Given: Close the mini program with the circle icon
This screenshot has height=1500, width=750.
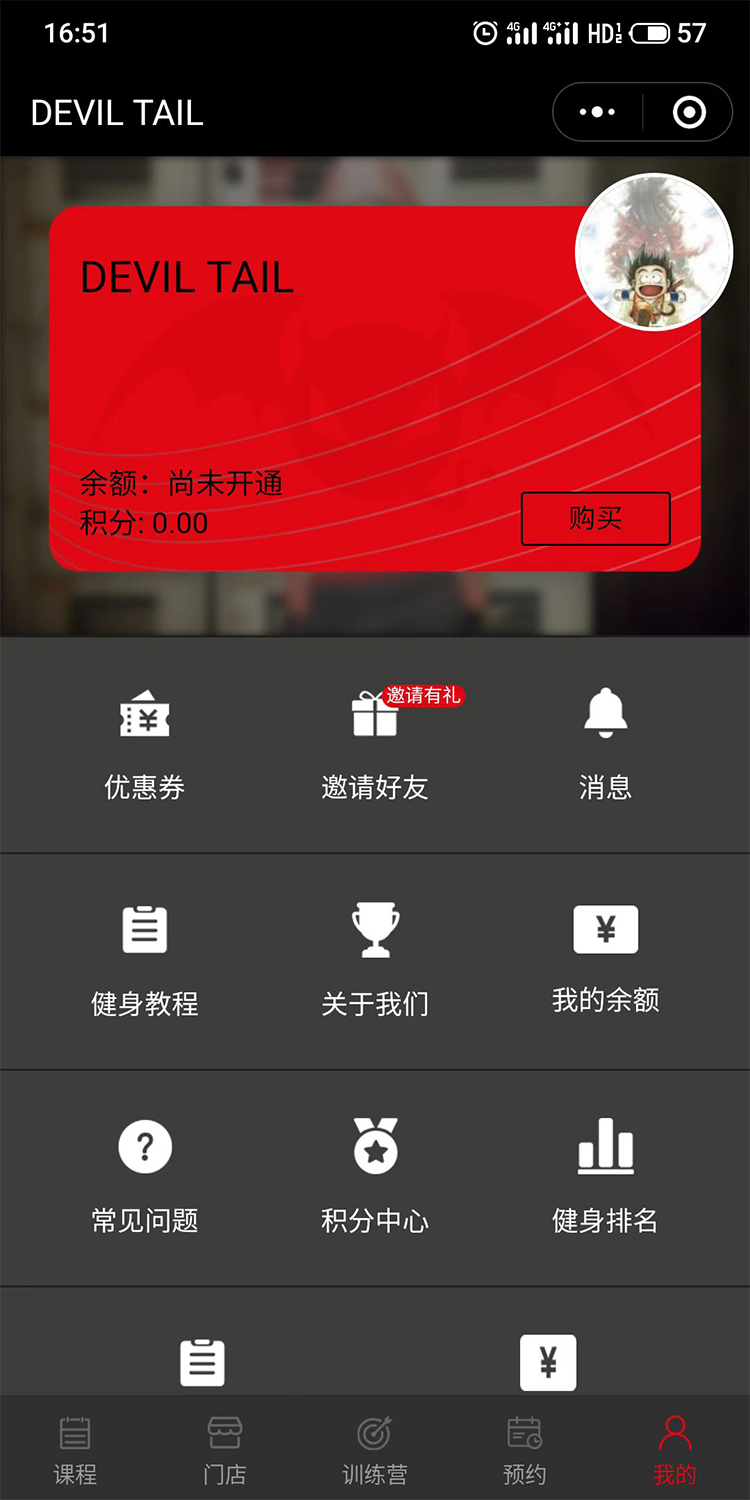Looking at the screenshot, I should click(689, 112).
